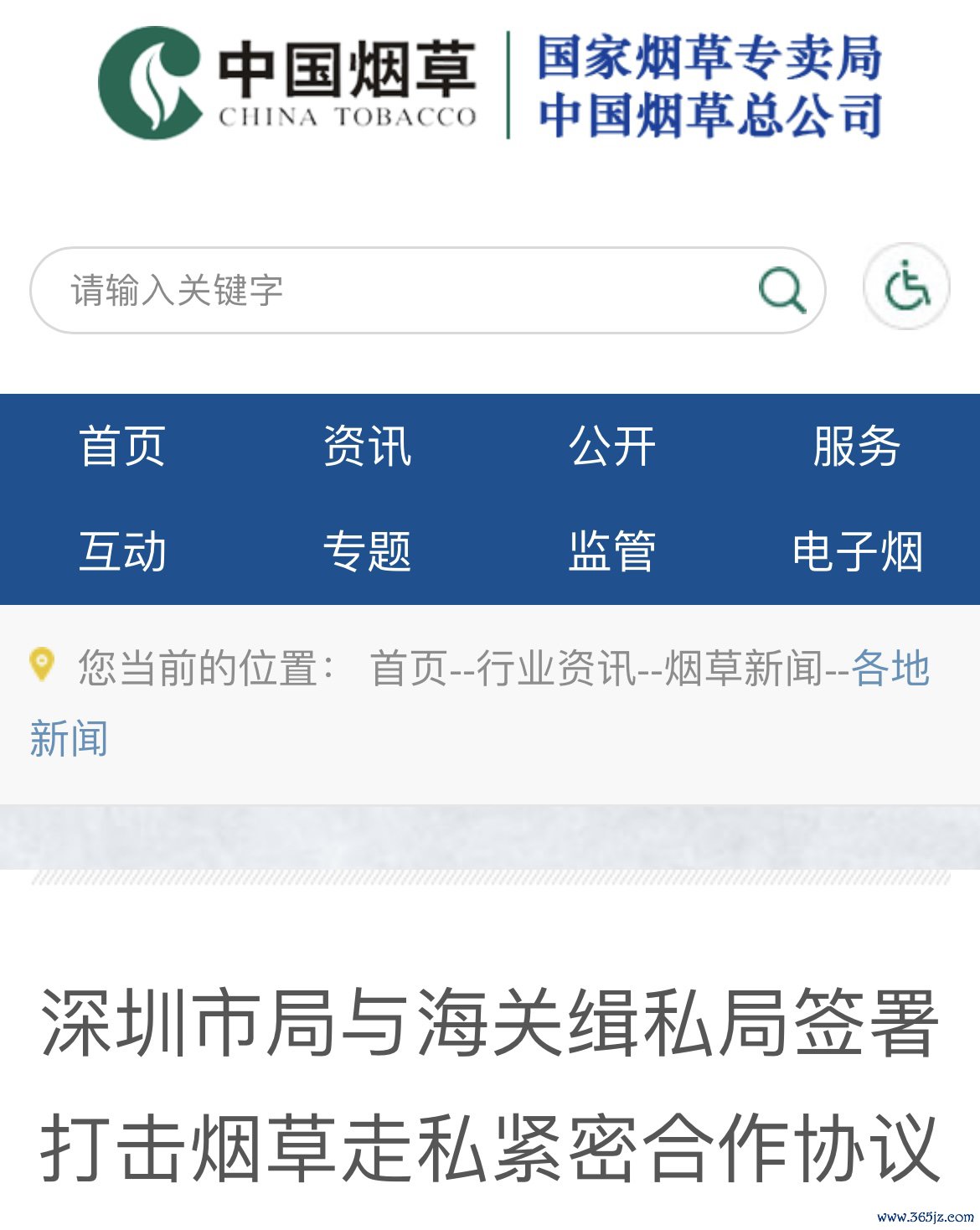The image size is (980, 1230).
Task: Tap the keyword search field
Action: coord(402,291)
